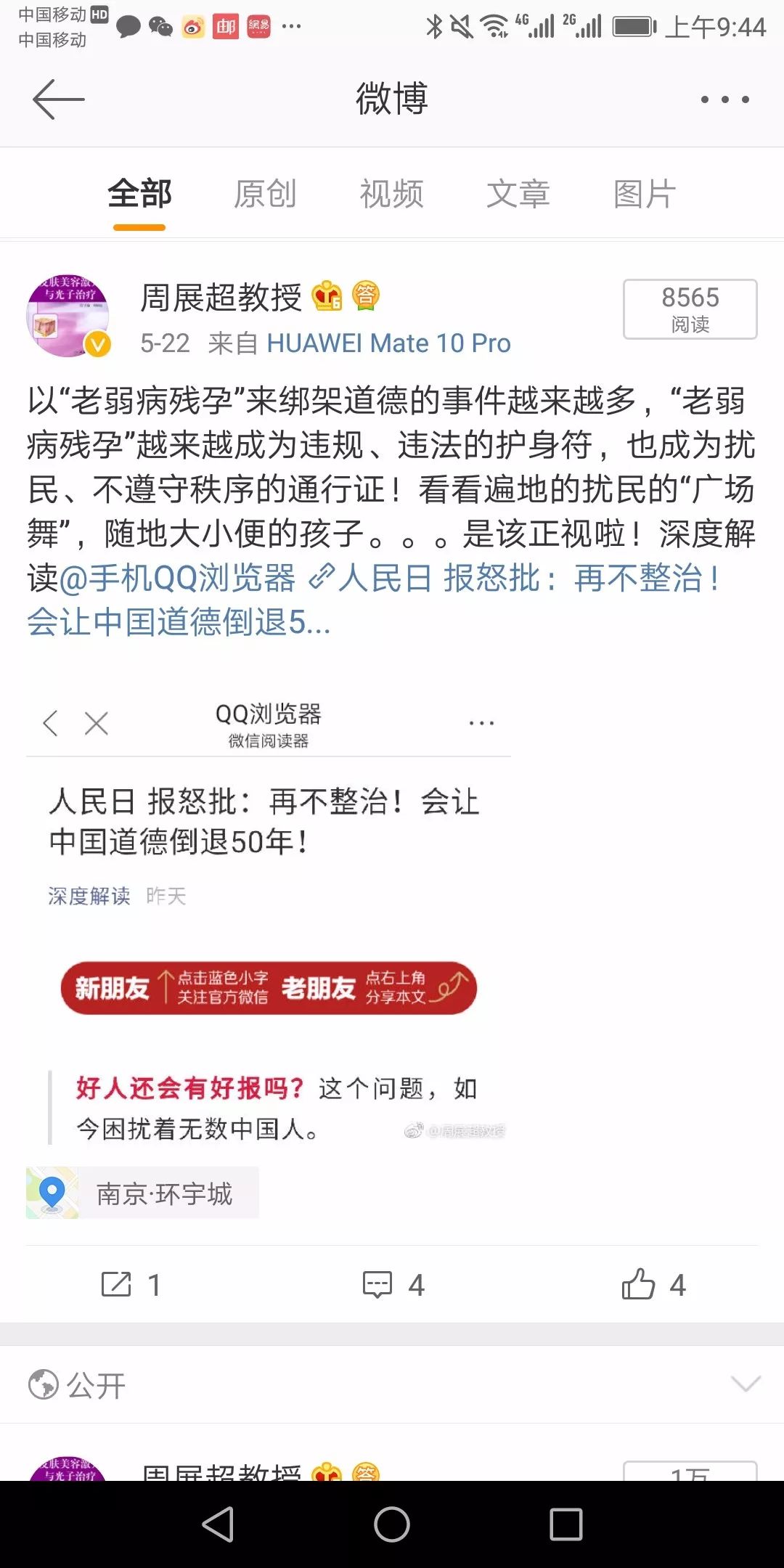The image size is (784, 1568).
Task: Click the HUAWEI Mate 10 Pro source link
Action: pos(391,343)
